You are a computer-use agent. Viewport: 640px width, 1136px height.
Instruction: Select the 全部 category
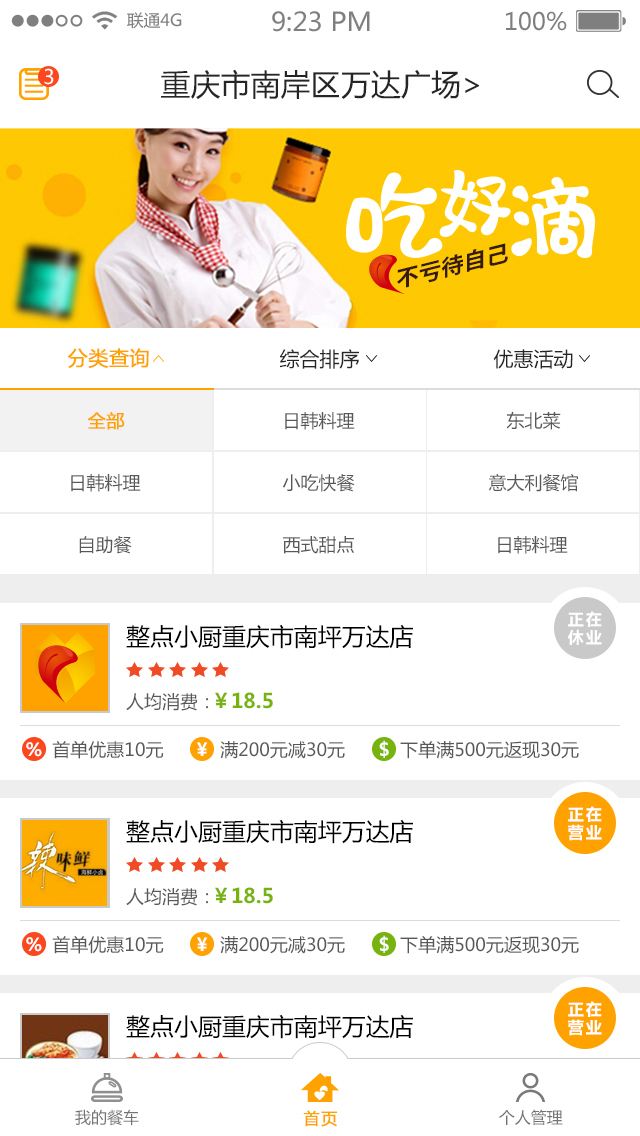pyautogui.click(x=106, y=421)
